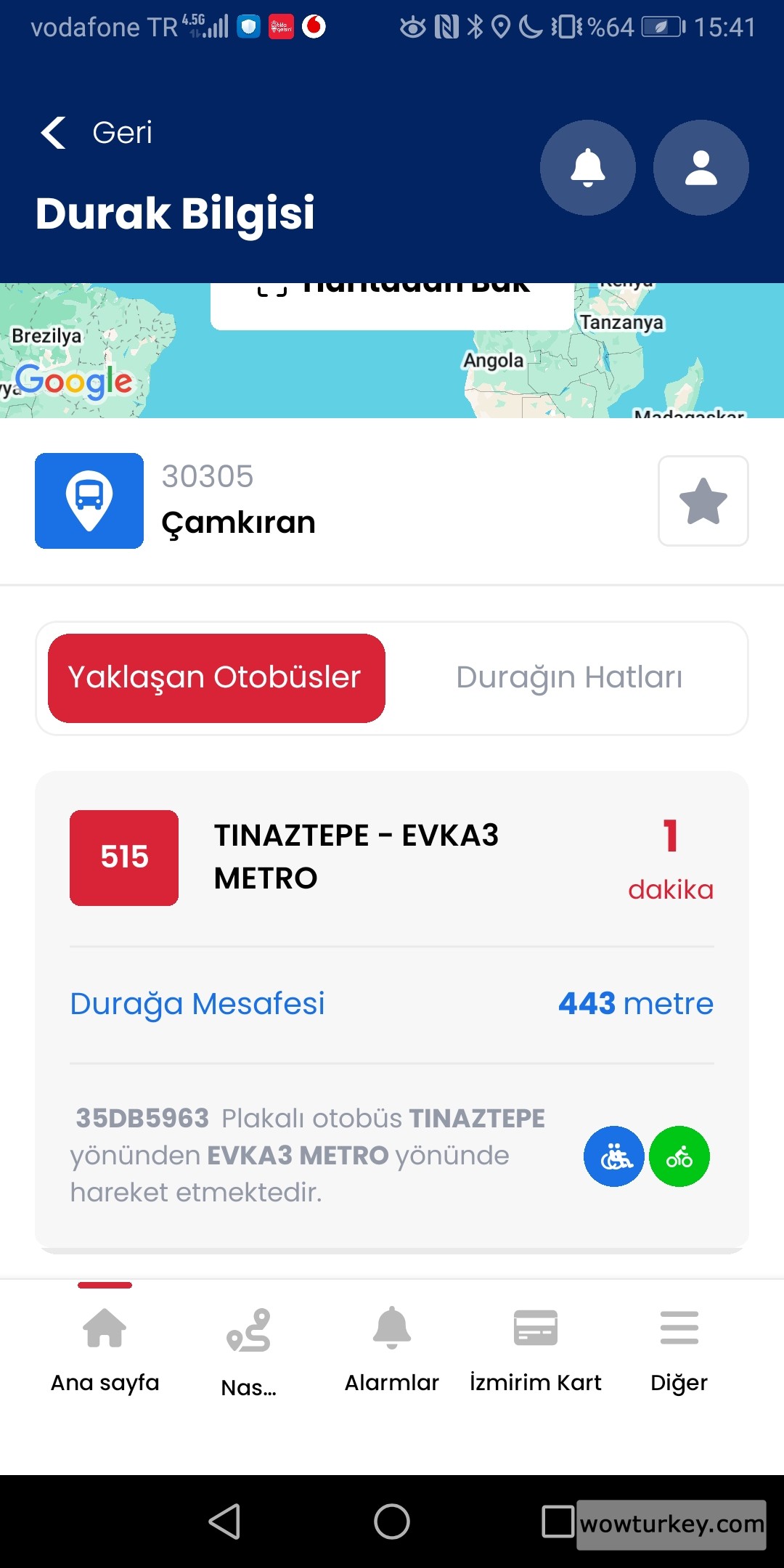Open notifications via the bell icon
This screenshot has width=784, height=1568.
pyautogui.click(x=587, y=167)
